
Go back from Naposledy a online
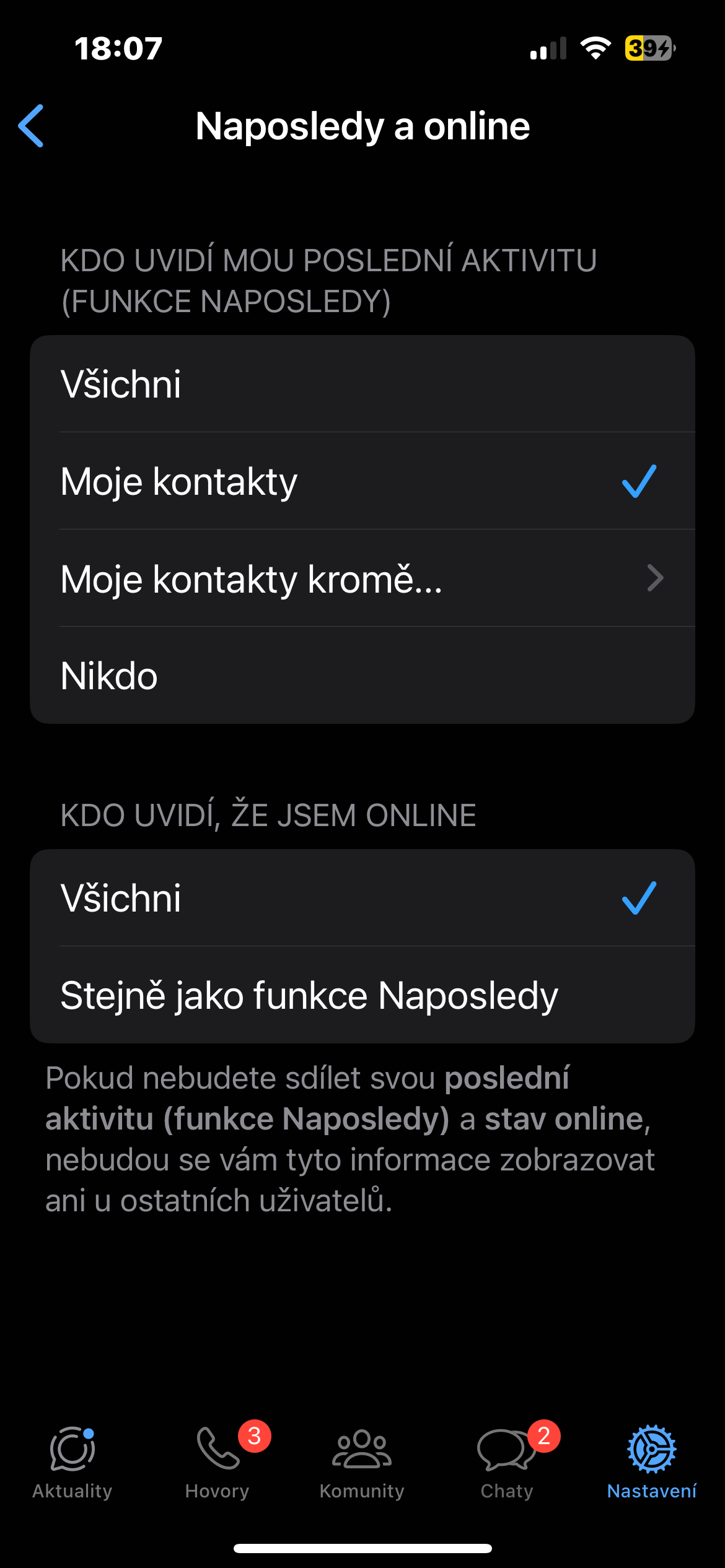pos(31,126)
